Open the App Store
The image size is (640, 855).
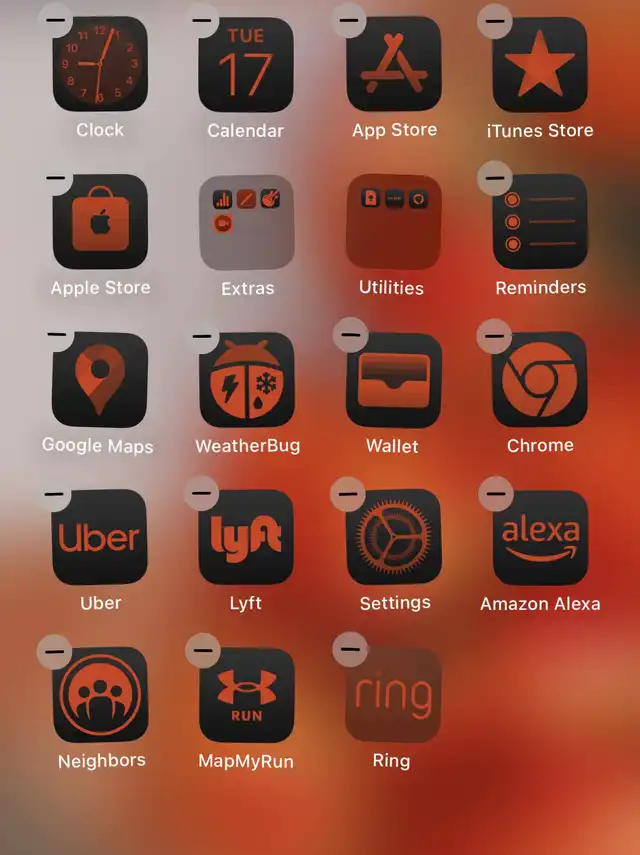[x=393, y=65]
